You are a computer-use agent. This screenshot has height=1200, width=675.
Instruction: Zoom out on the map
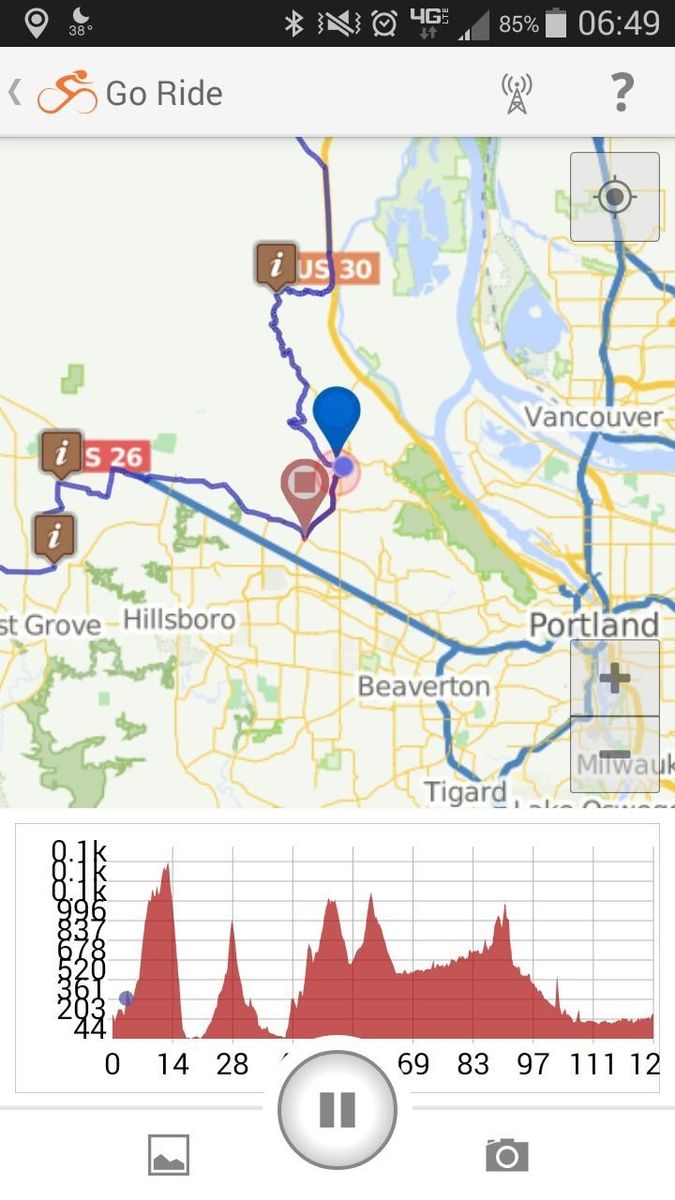[614, 755]
